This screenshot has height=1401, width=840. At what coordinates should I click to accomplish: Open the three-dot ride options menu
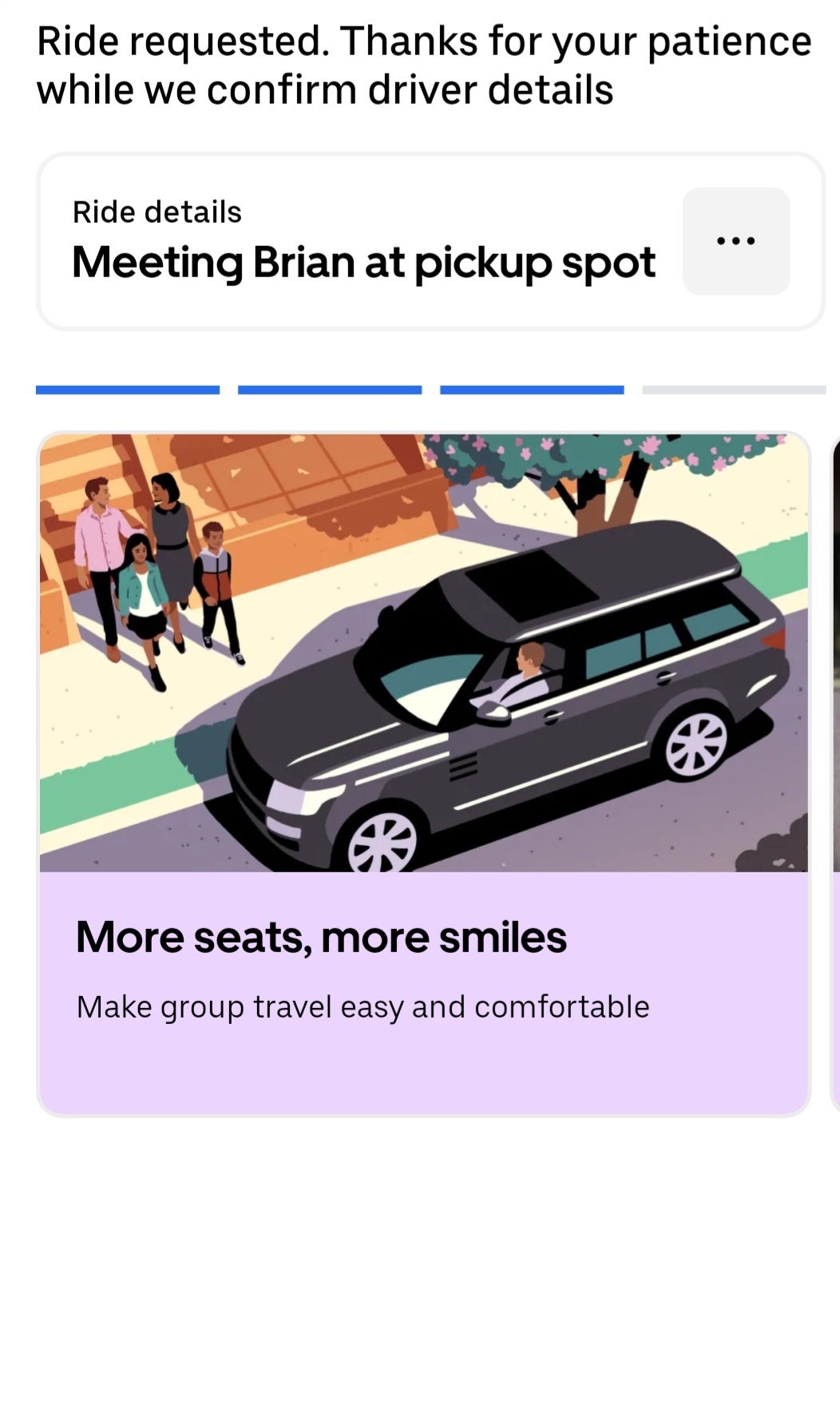tap(735, 241)
